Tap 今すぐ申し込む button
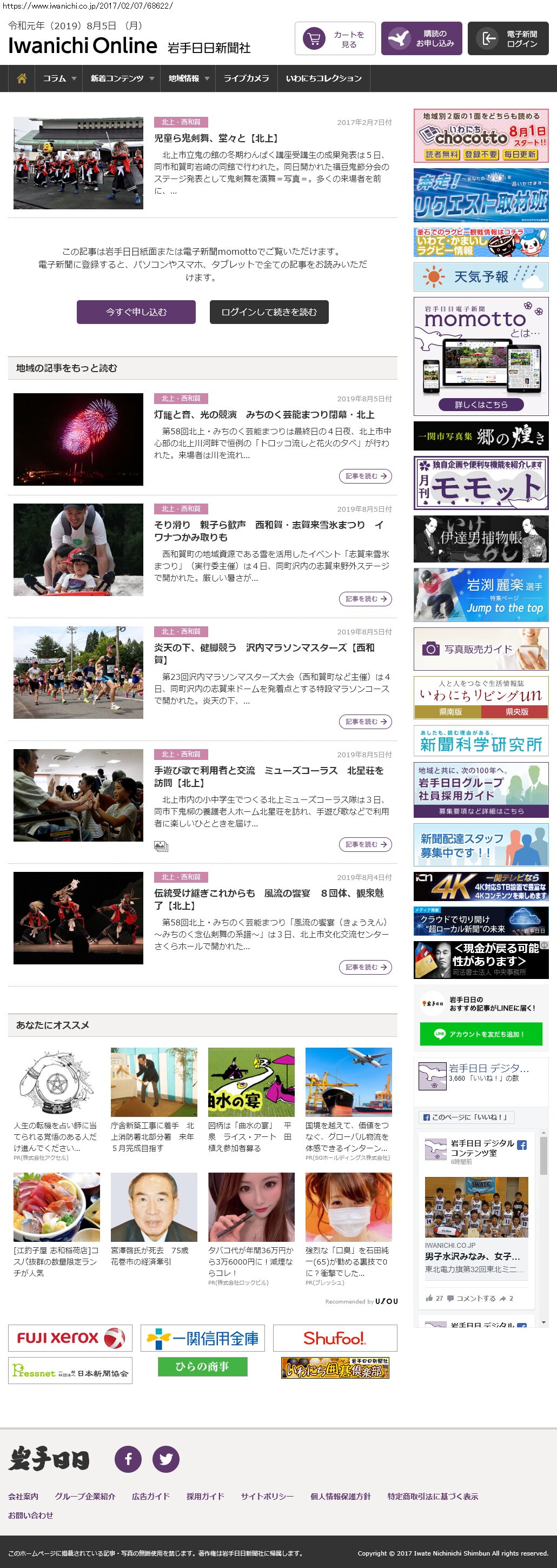557x1568 pixels. point(136,312)
